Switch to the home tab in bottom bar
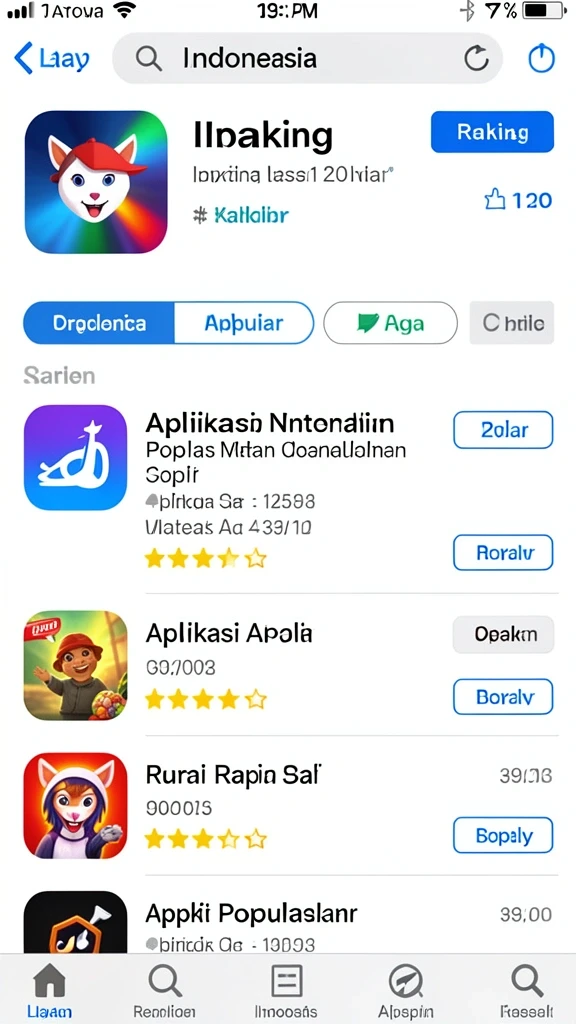The height and width of the screenshot is (1024, 576). [x=50, y=990]
